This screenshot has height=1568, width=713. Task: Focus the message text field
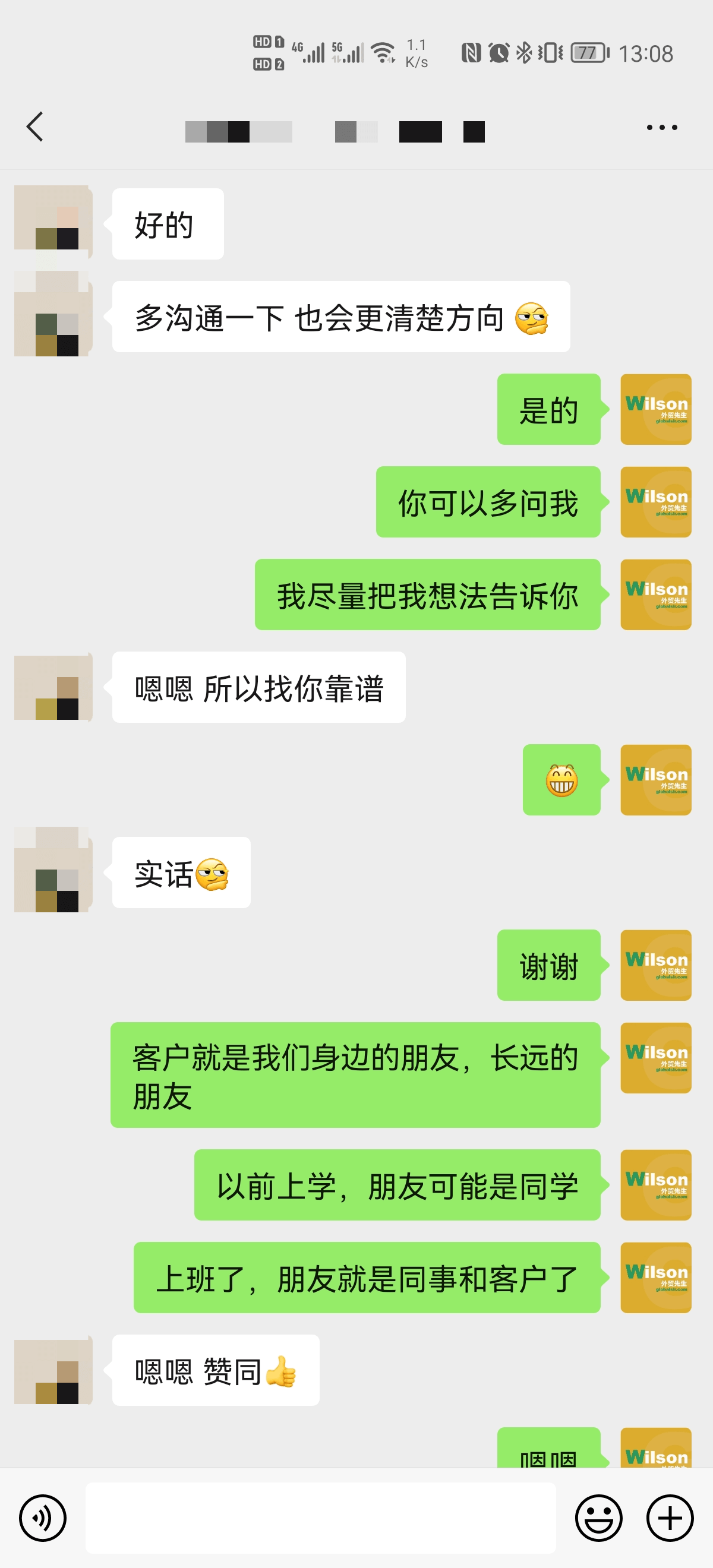click(320, 1518)
